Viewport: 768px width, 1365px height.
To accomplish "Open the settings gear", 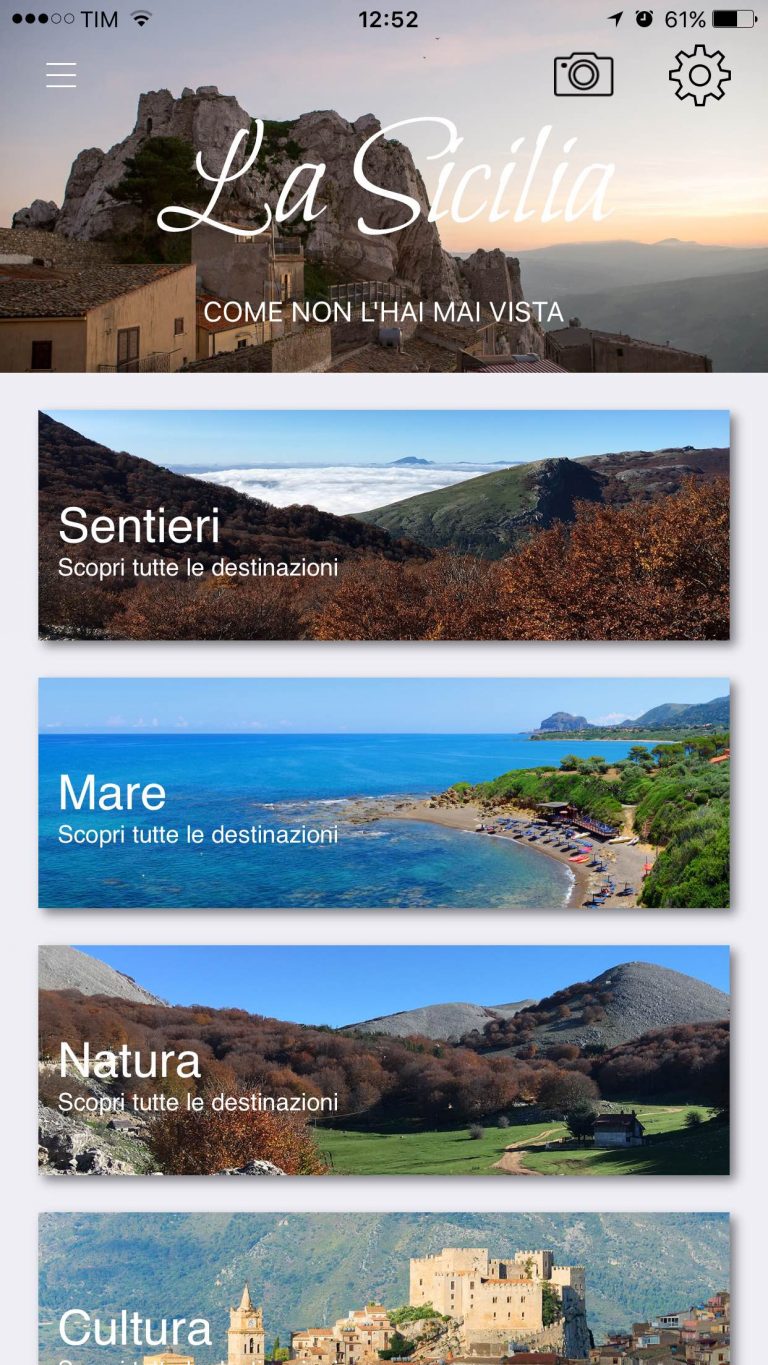I will [700, 75].
